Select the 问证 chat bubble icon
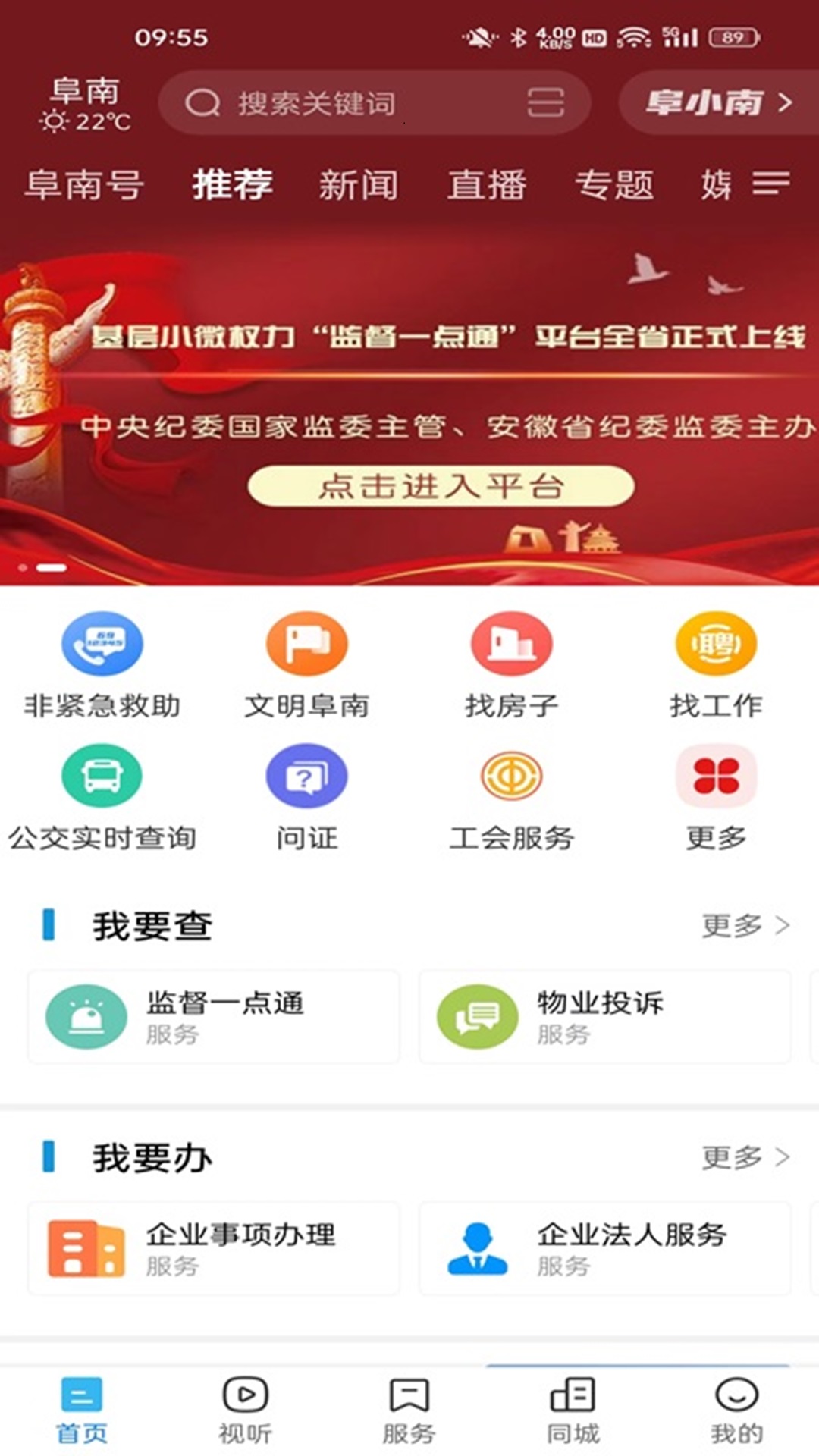Screen dimensions: 819x1456 pos(307,776)
